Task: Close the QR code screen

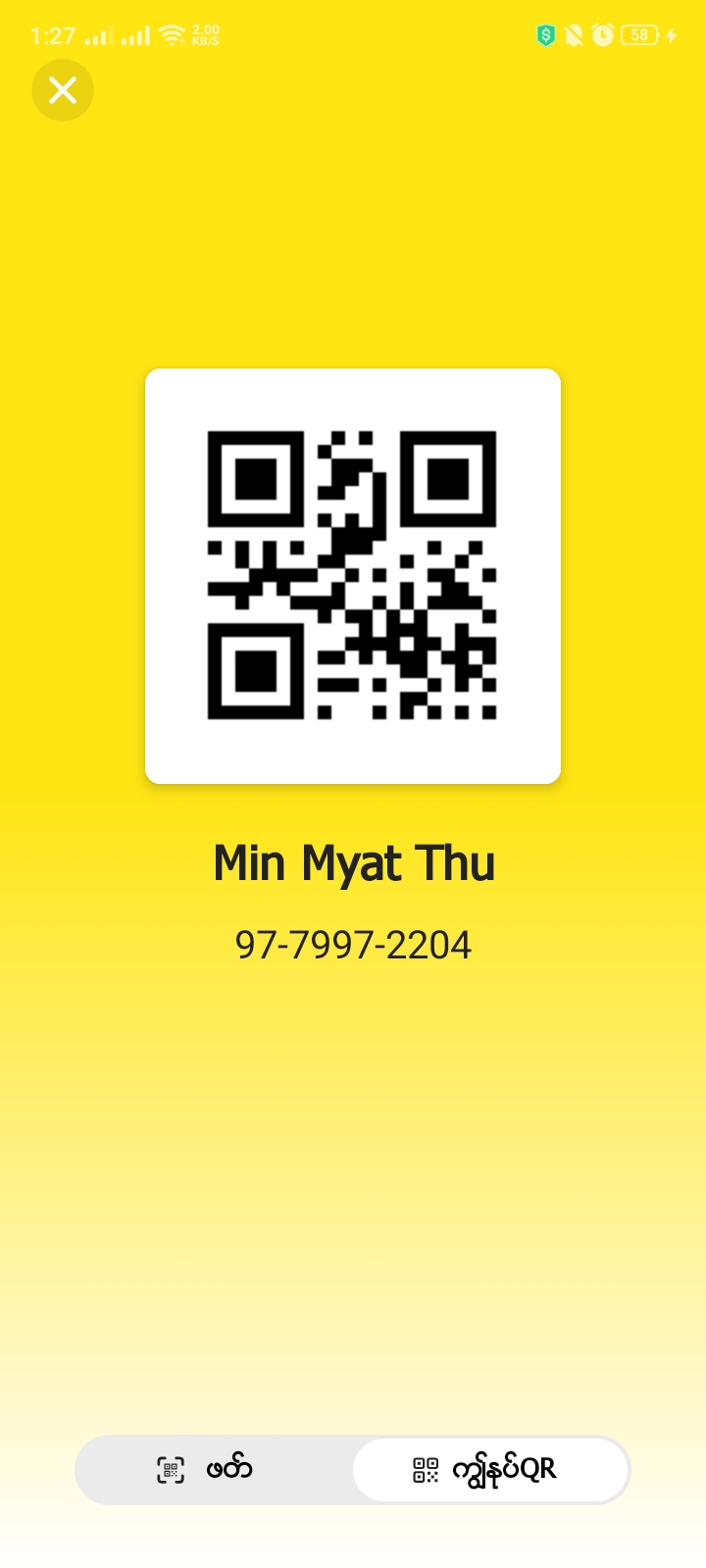Action: coord(63,90)
